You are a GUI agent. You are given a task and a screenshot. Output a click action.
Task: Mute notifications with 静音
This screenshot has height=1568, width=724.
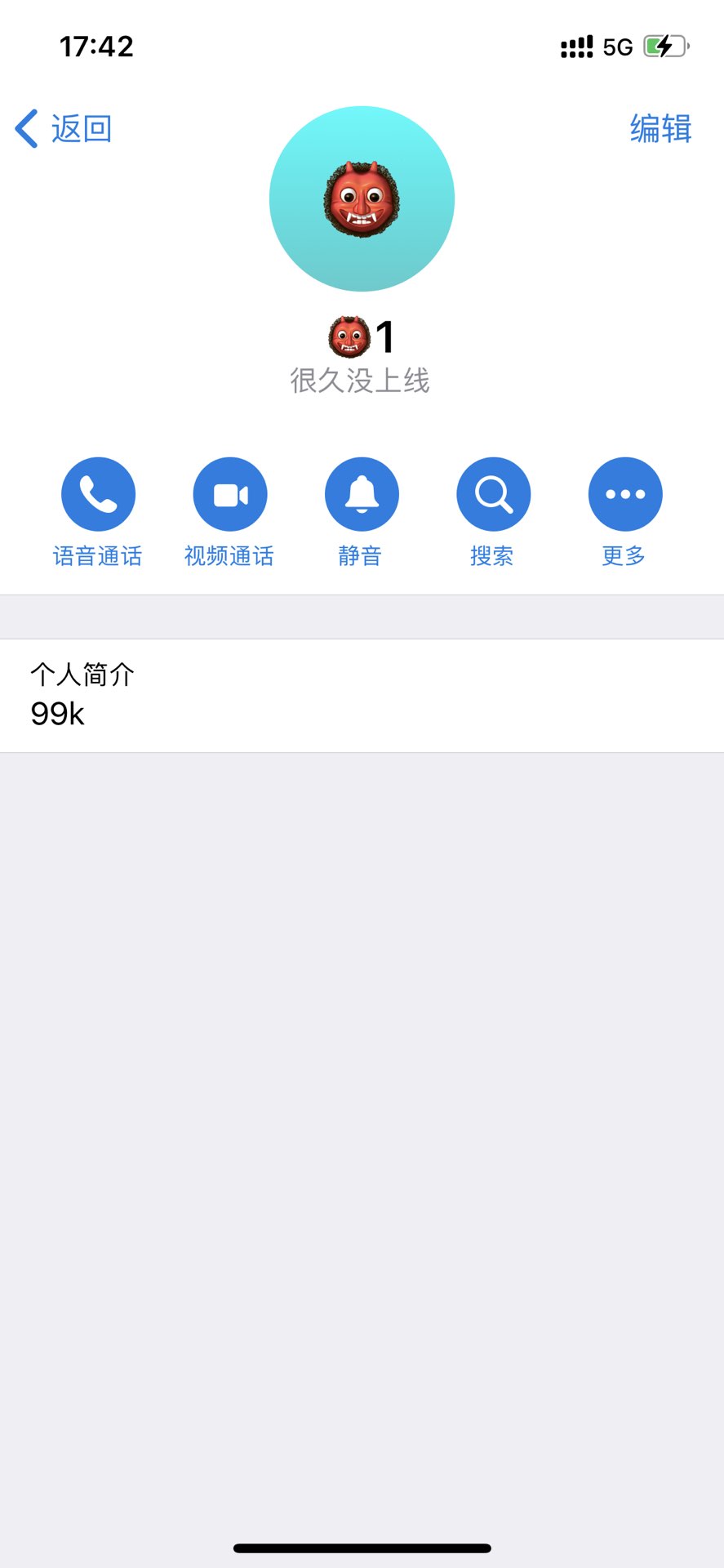(x=361, y=512)
